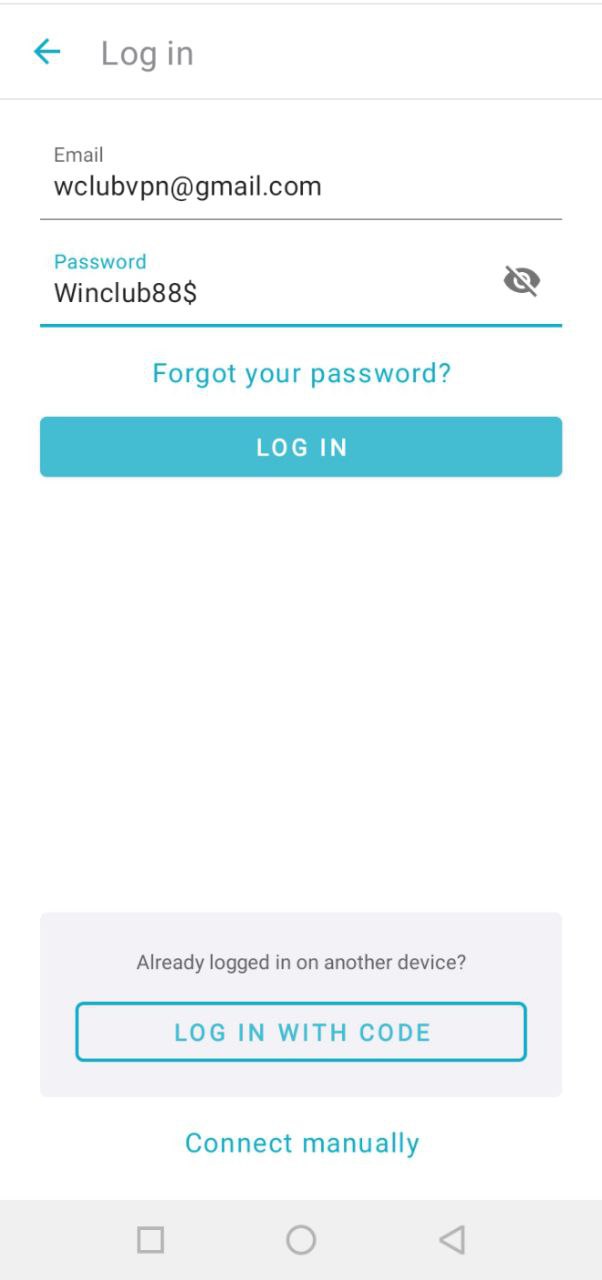
Task: Open Connect manually link
Action: pyautogui.click(x=301, y=1143)
